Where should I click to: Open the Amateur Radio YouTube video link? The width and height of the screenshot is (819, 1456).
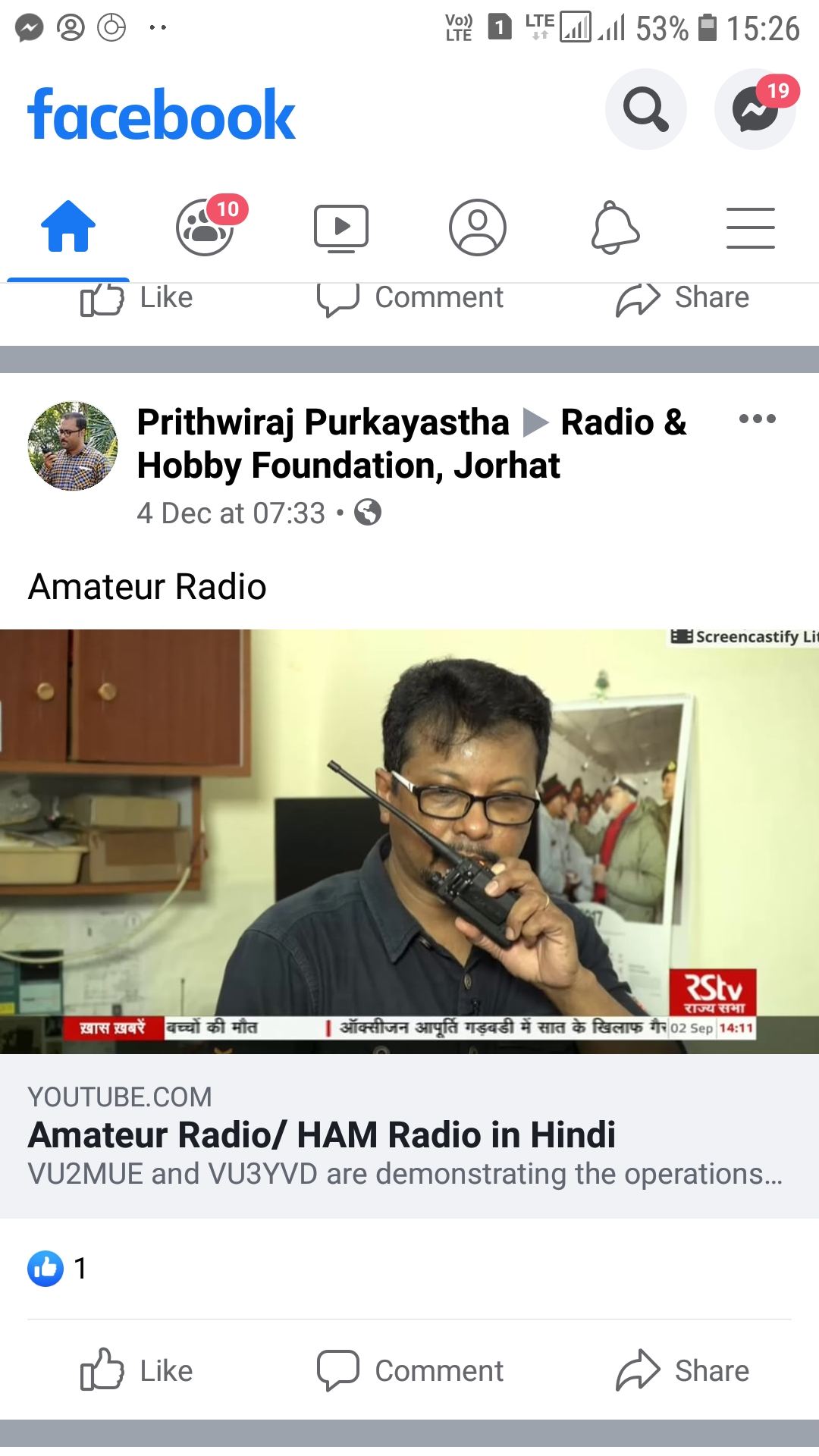409,1135
